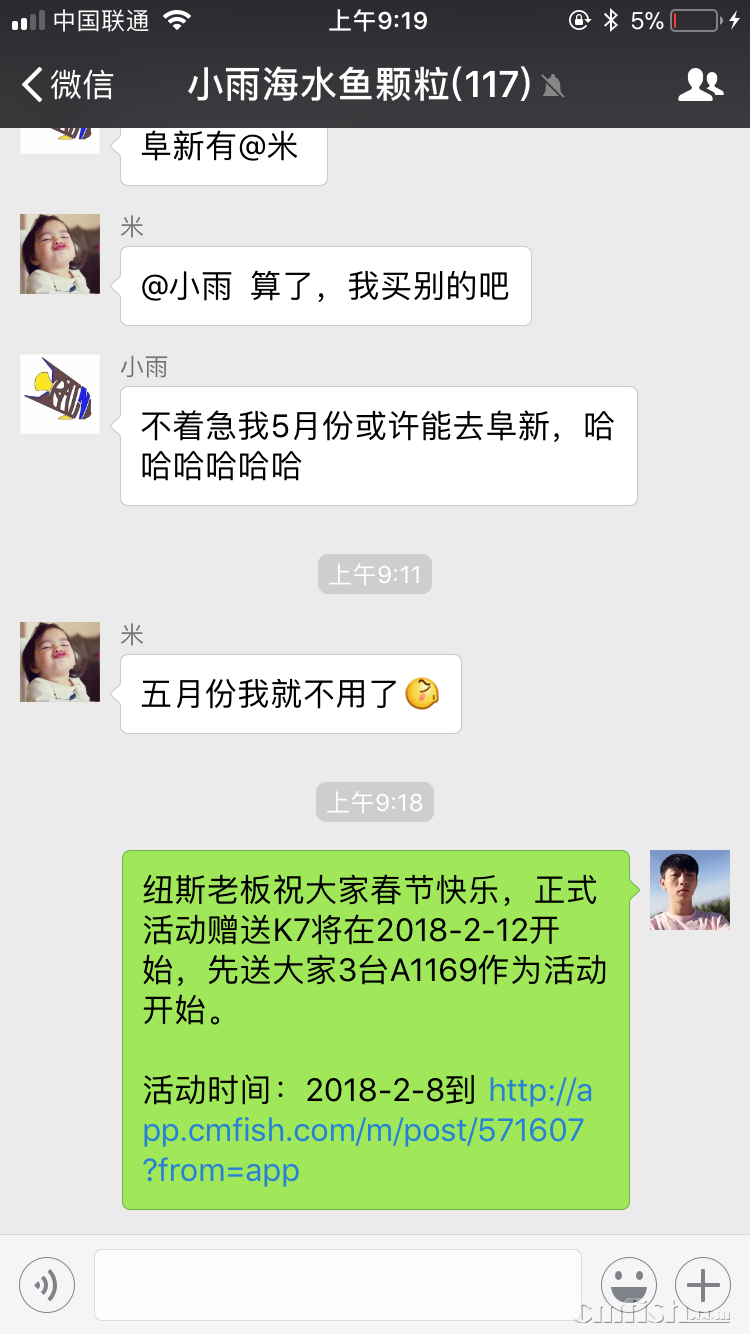Open the app.cmfish.com post link
750x1334 pixels.
(364, 1130)
